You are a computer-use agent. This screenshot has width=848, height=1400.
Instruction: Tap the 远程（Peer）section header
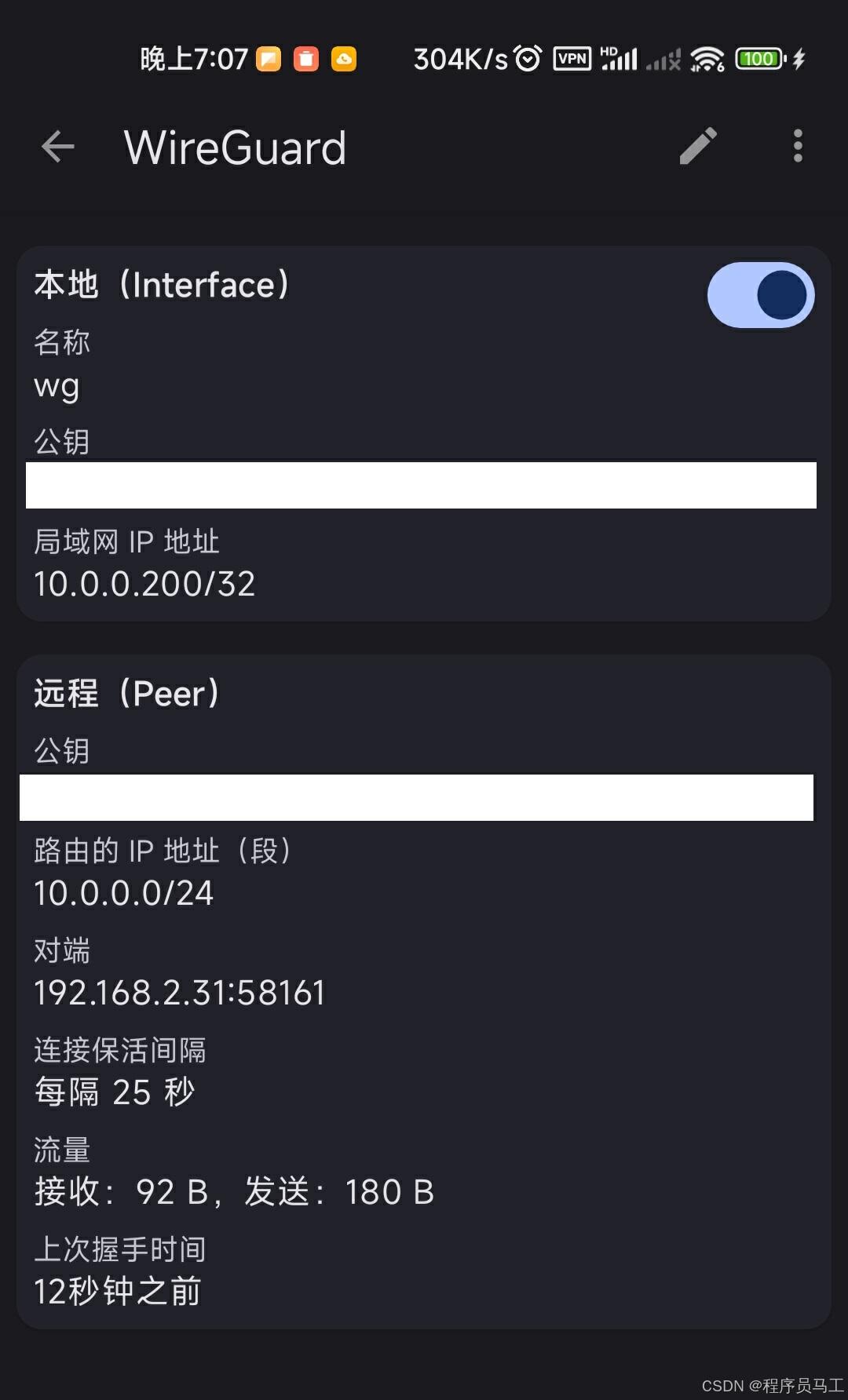click(126, 693)
